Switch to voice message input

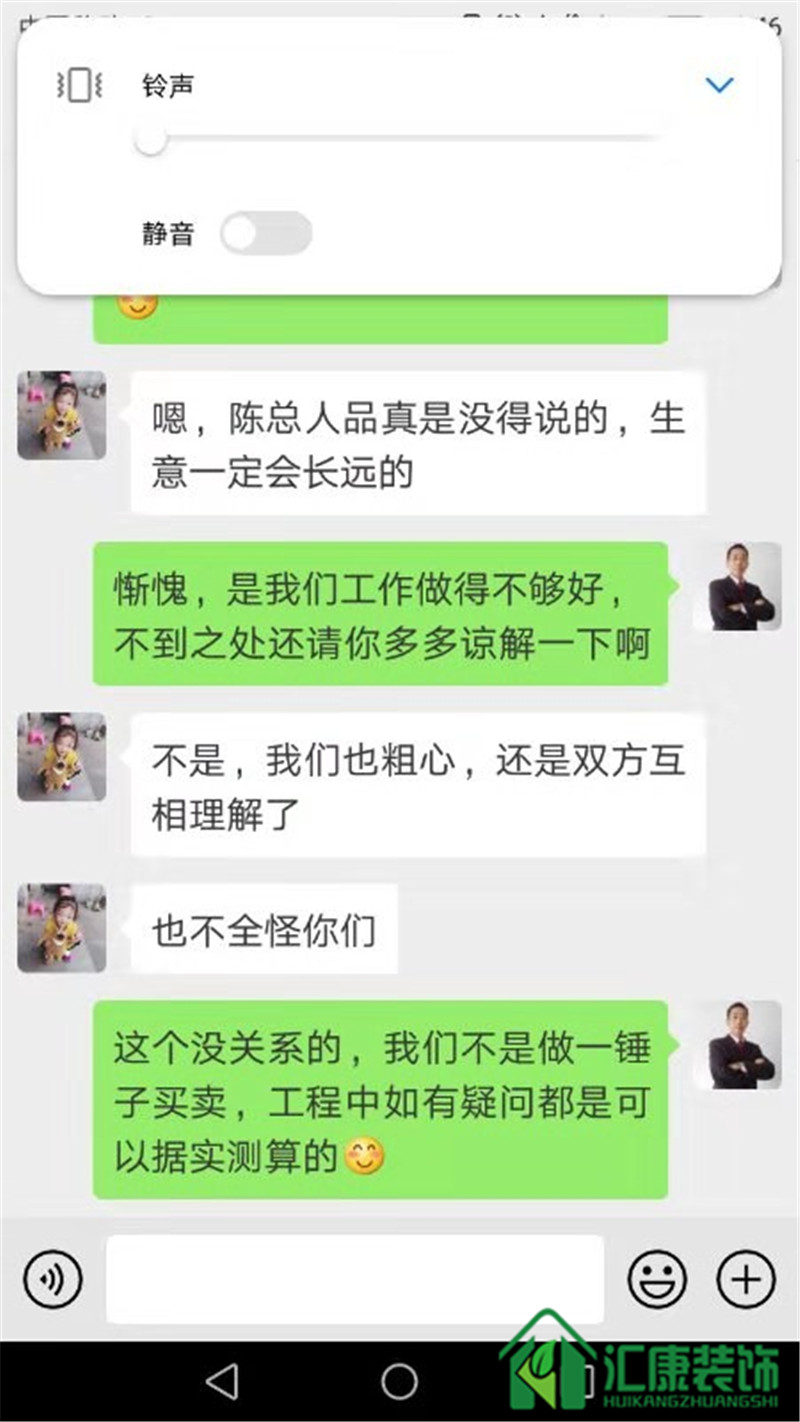pos(52,1279)
